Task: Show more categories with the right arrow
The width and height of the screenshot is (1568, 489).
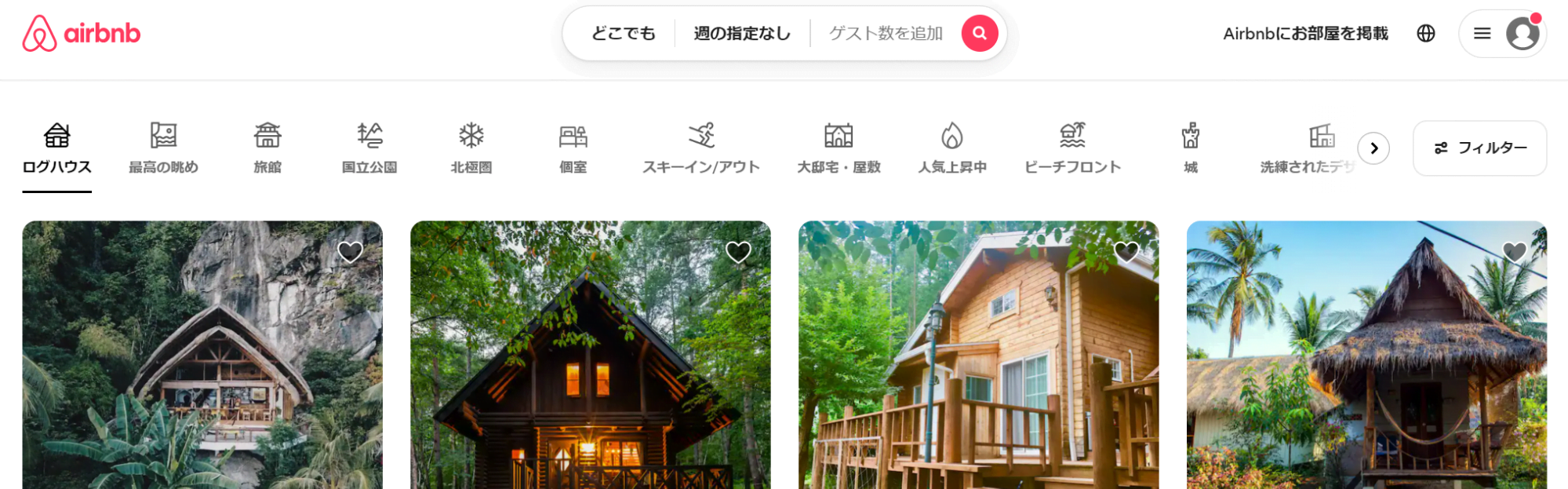Action: [1373, 148]
